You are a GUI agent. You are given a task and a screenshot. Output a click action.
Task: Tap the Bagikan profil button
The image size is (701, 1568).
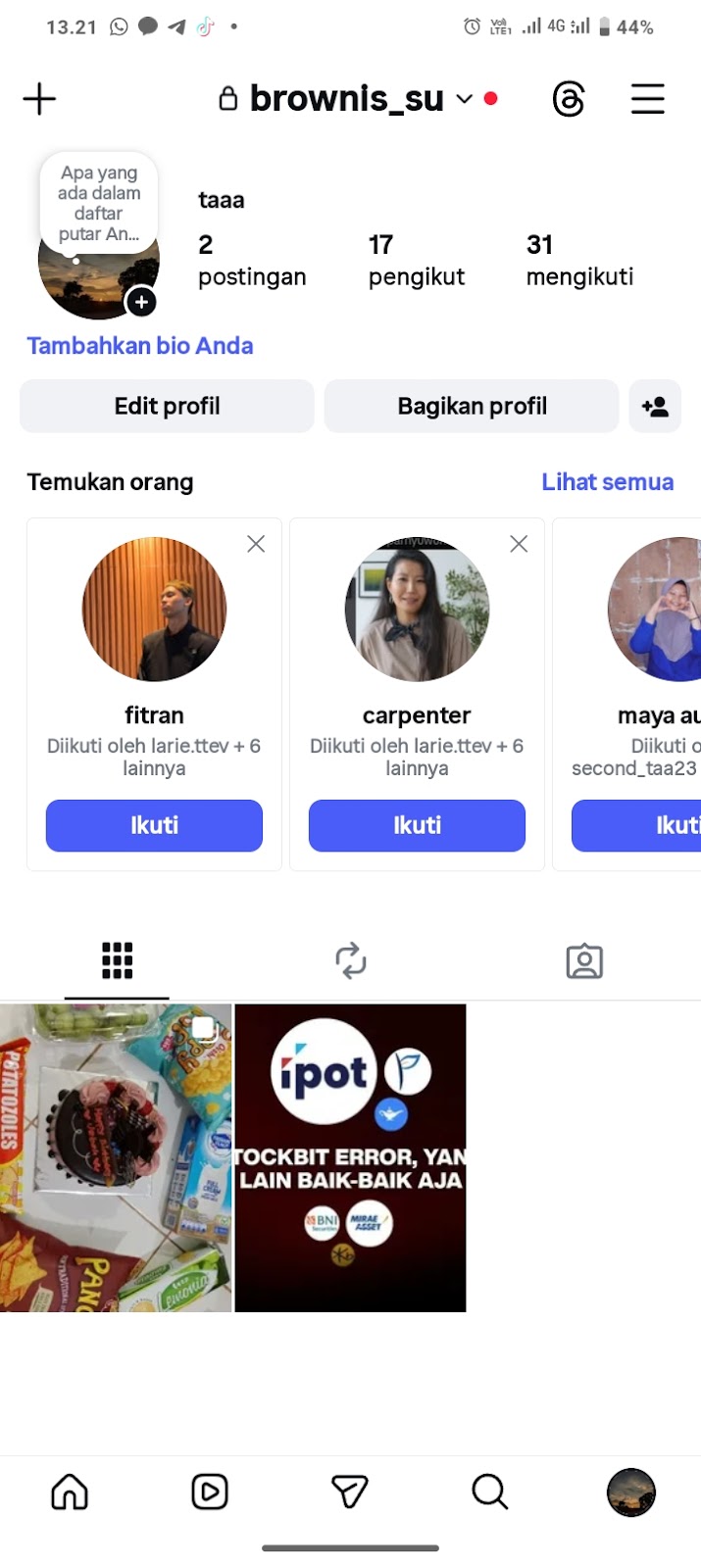(472, 407)
